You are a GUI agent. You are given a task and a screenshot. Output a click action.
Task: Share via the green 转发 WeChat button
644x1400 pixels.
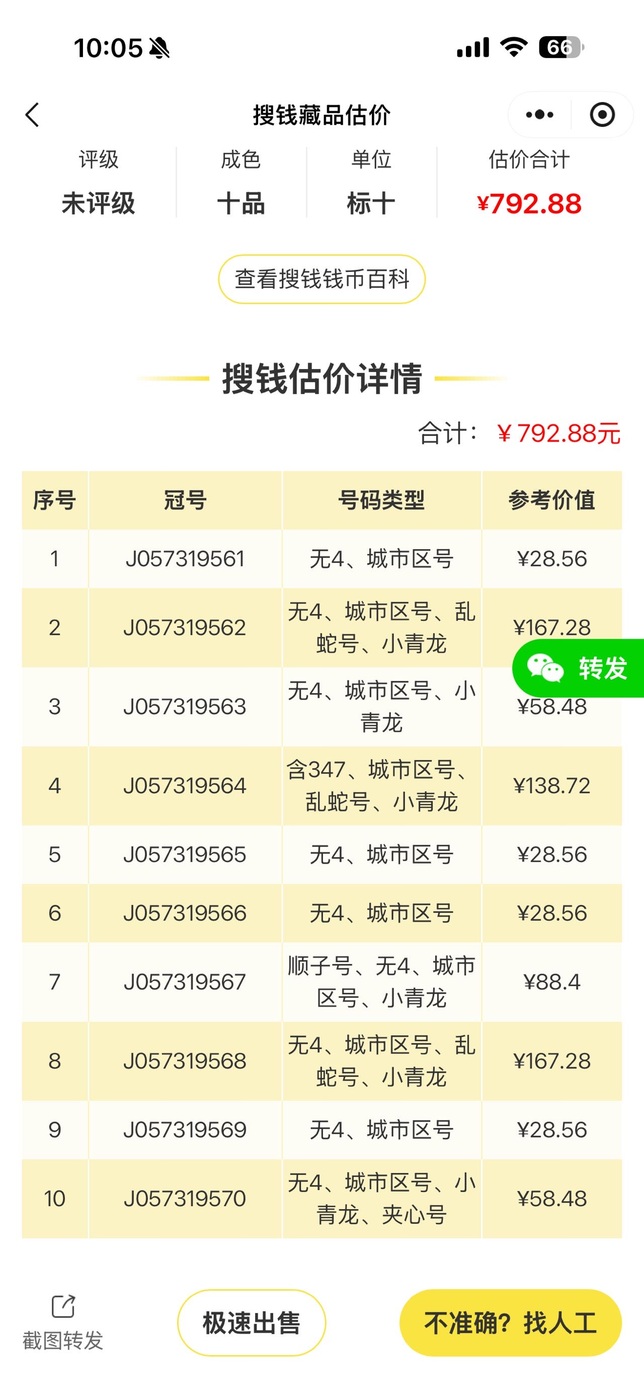pyautogui.click(x=579, y=667)
